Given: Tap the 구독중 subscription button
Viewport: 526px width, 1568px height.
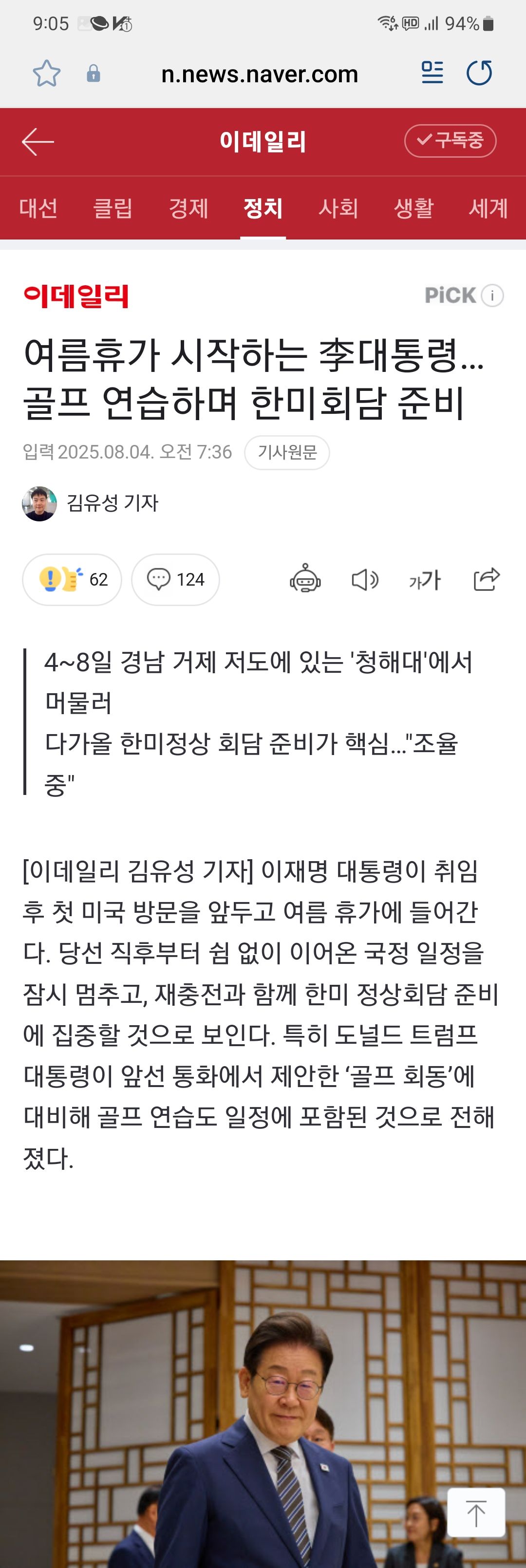Looking at the screenshot, I should [x=450, y=141].
